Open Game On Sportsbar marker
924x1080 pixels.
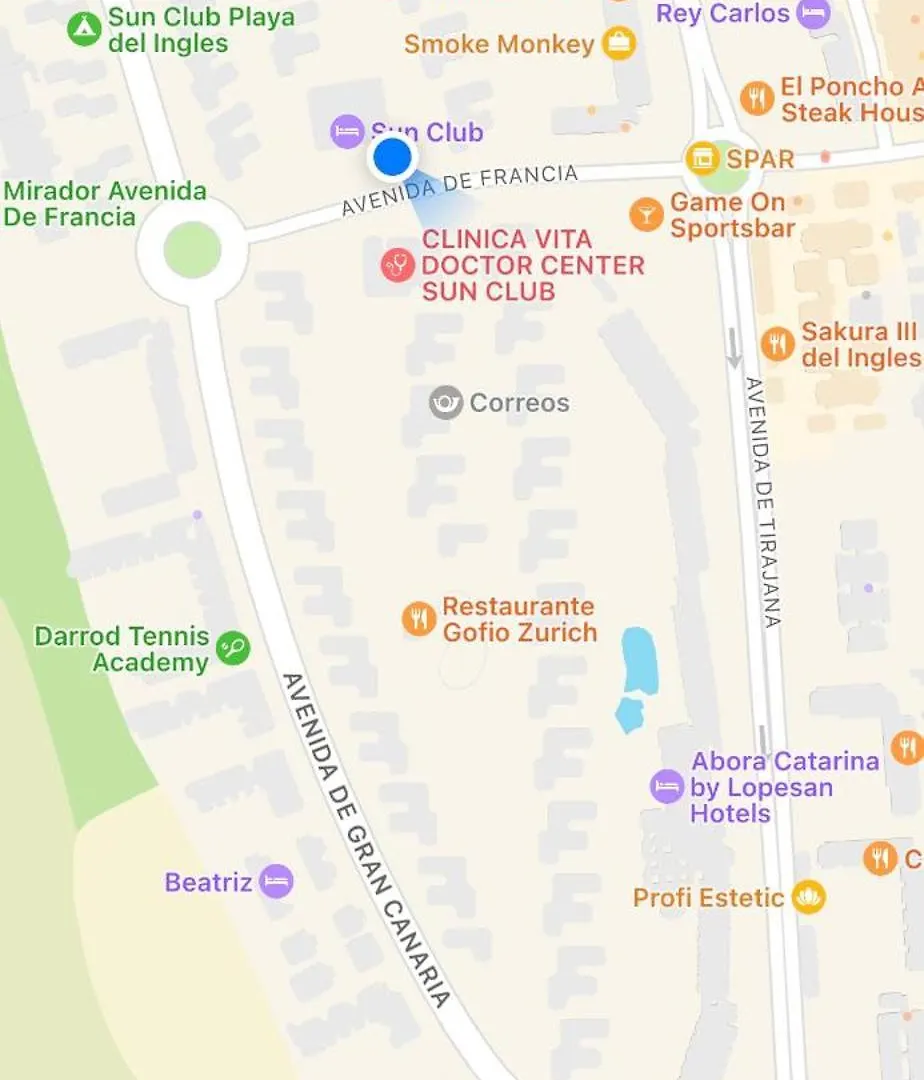tap(647, 214)
